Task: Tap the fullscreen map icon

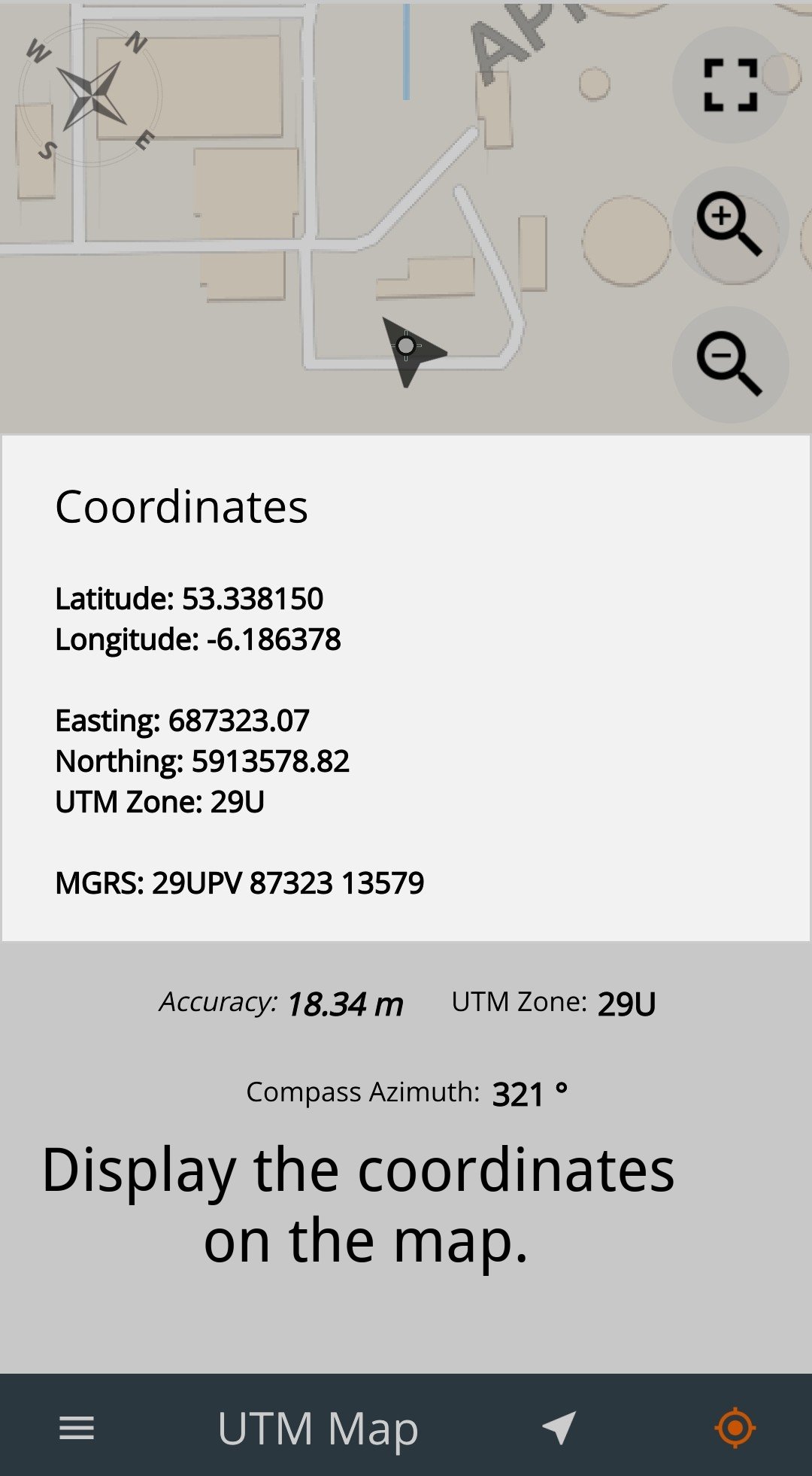Action: point(730,85)
